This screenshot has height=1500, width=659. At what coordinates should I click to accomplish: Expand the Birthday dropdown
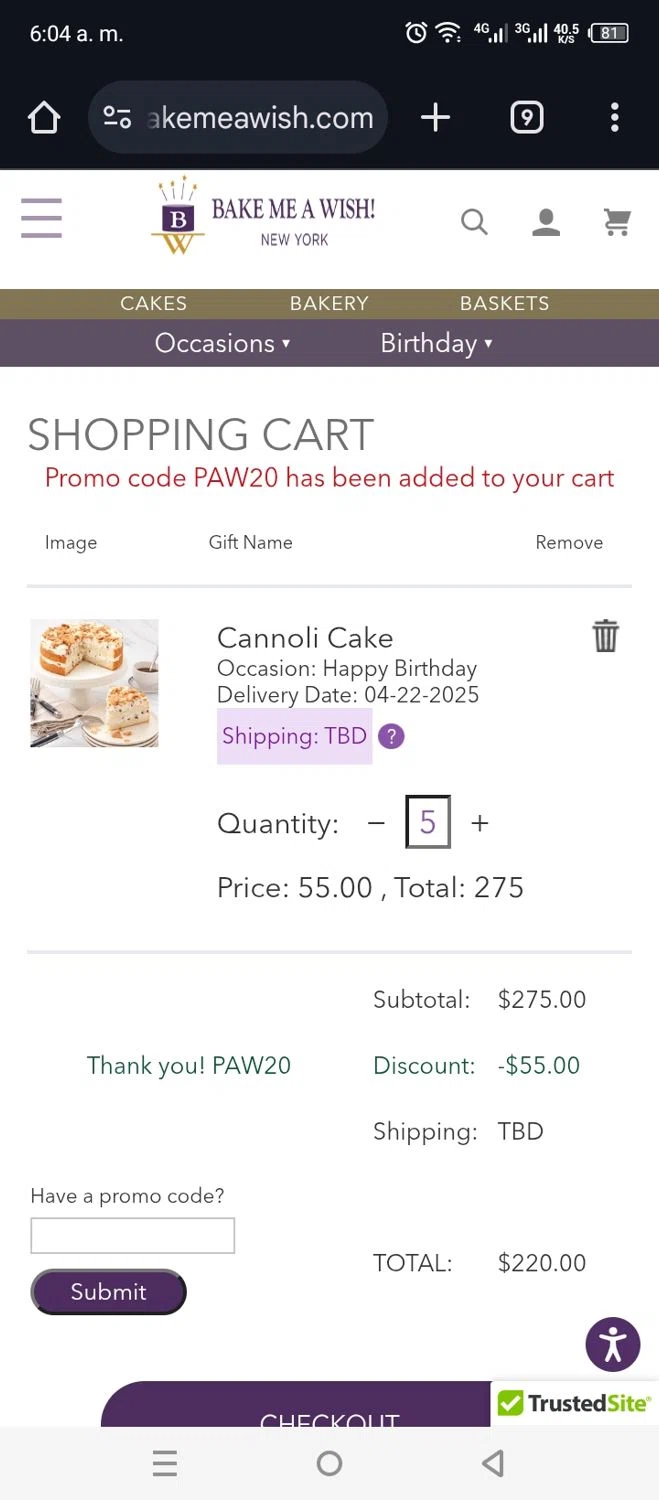[436, 343]
